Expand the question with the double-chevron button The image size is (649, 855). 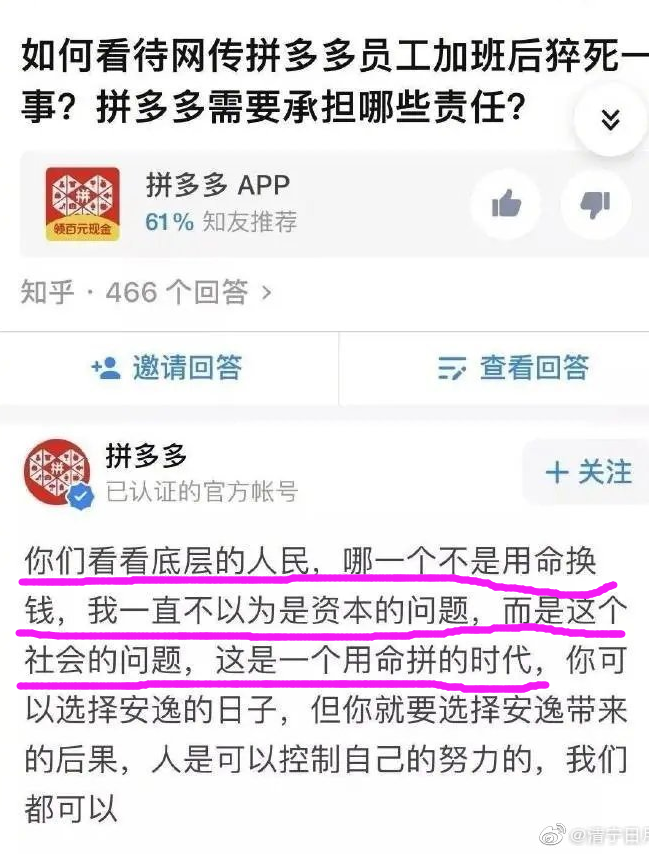tap(610, 121)
